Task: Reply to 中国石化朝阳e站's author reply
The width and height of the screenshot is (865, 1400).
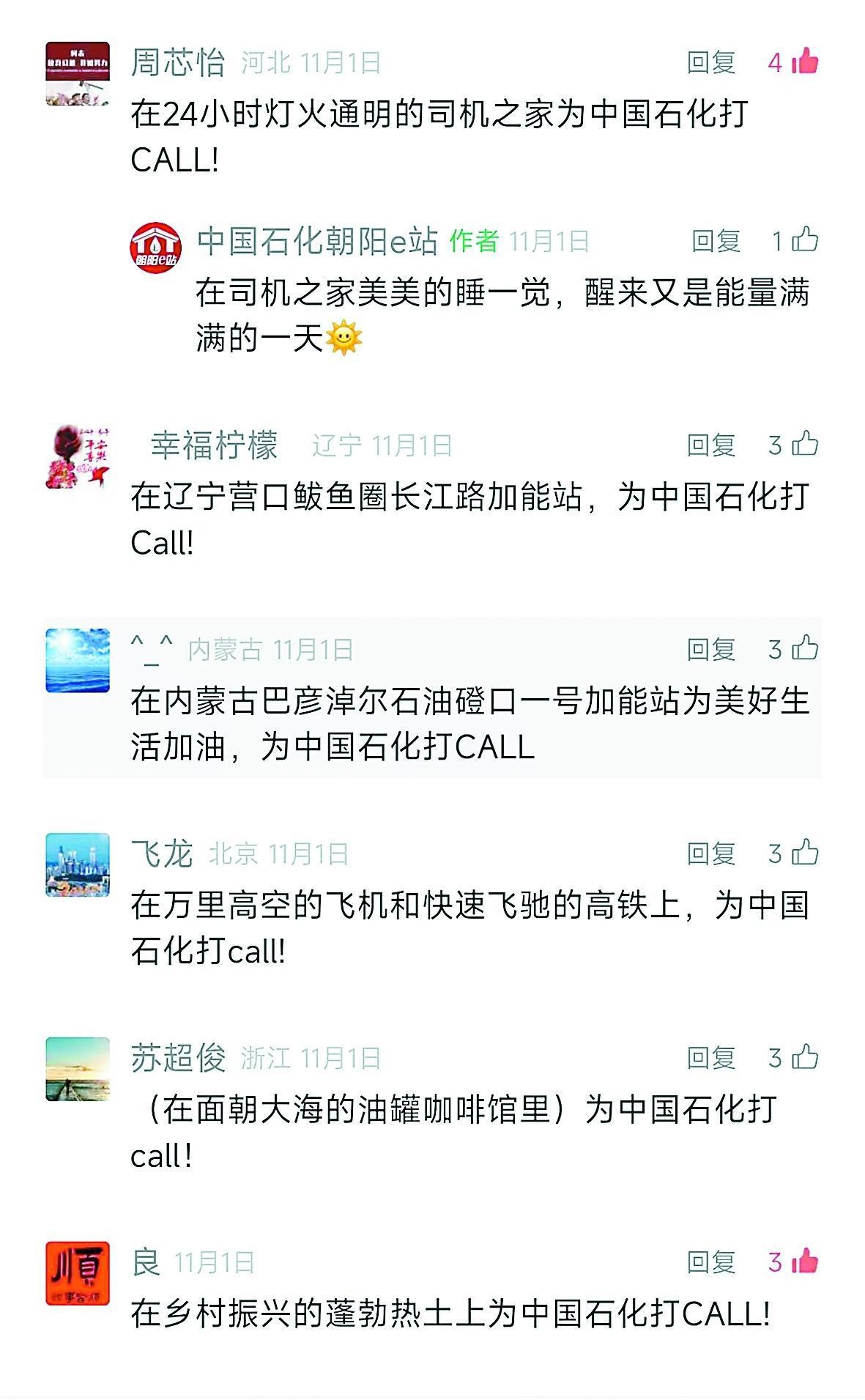Action: click(x=716, y=241)
